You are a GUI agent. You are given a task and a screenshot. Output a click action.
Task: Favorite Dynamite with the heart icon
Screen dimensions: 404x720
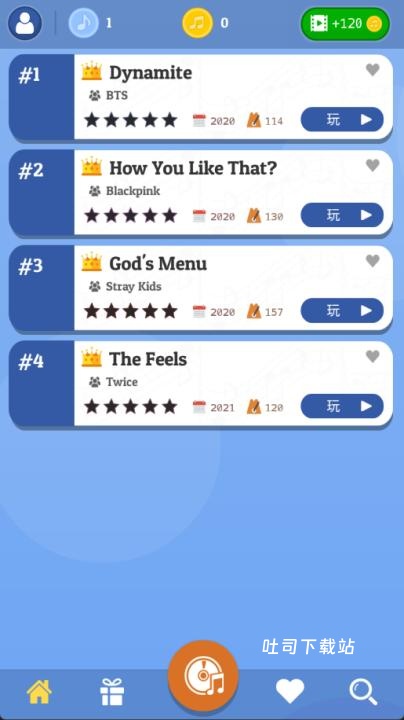click(373, 70)
